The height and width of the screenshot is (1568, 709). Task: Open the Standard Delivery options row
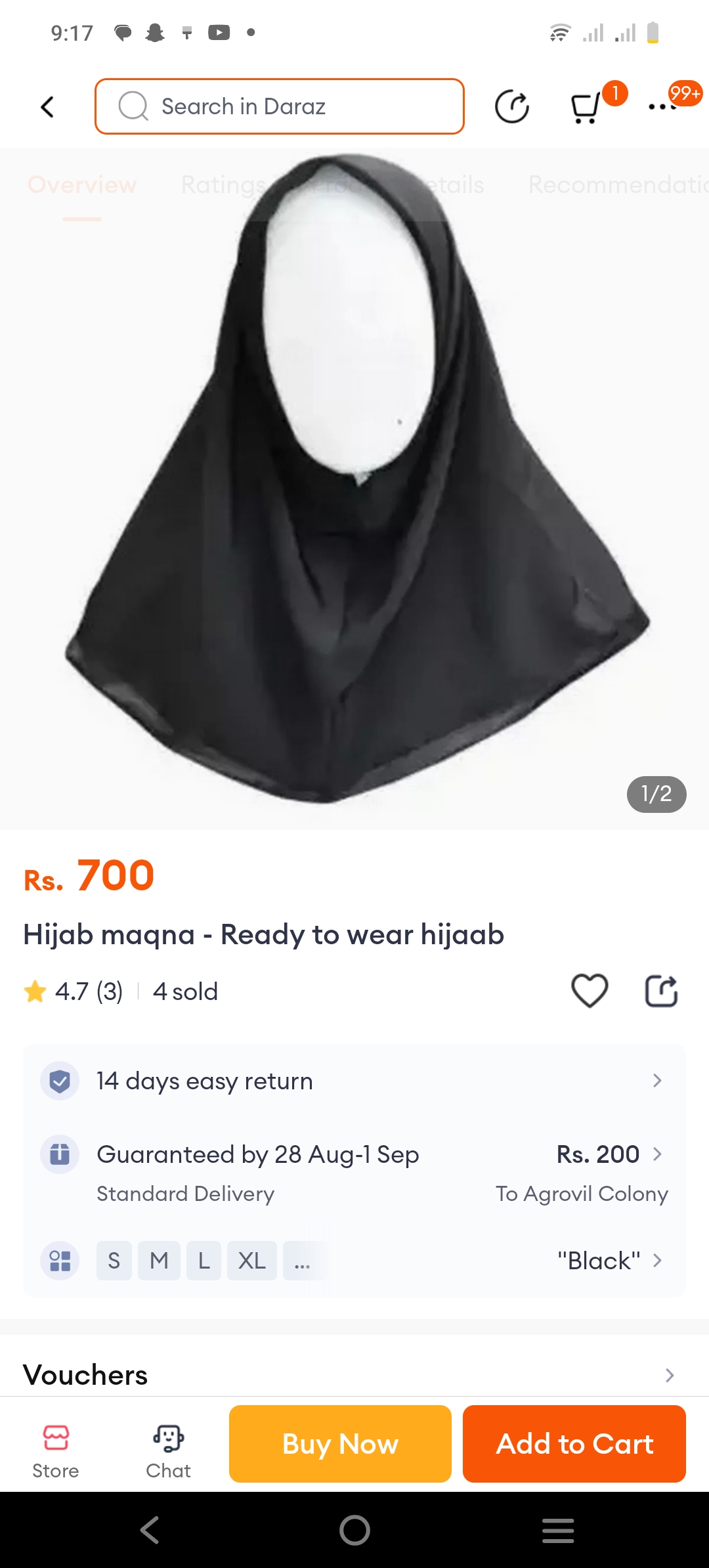tap(354, 1173)
